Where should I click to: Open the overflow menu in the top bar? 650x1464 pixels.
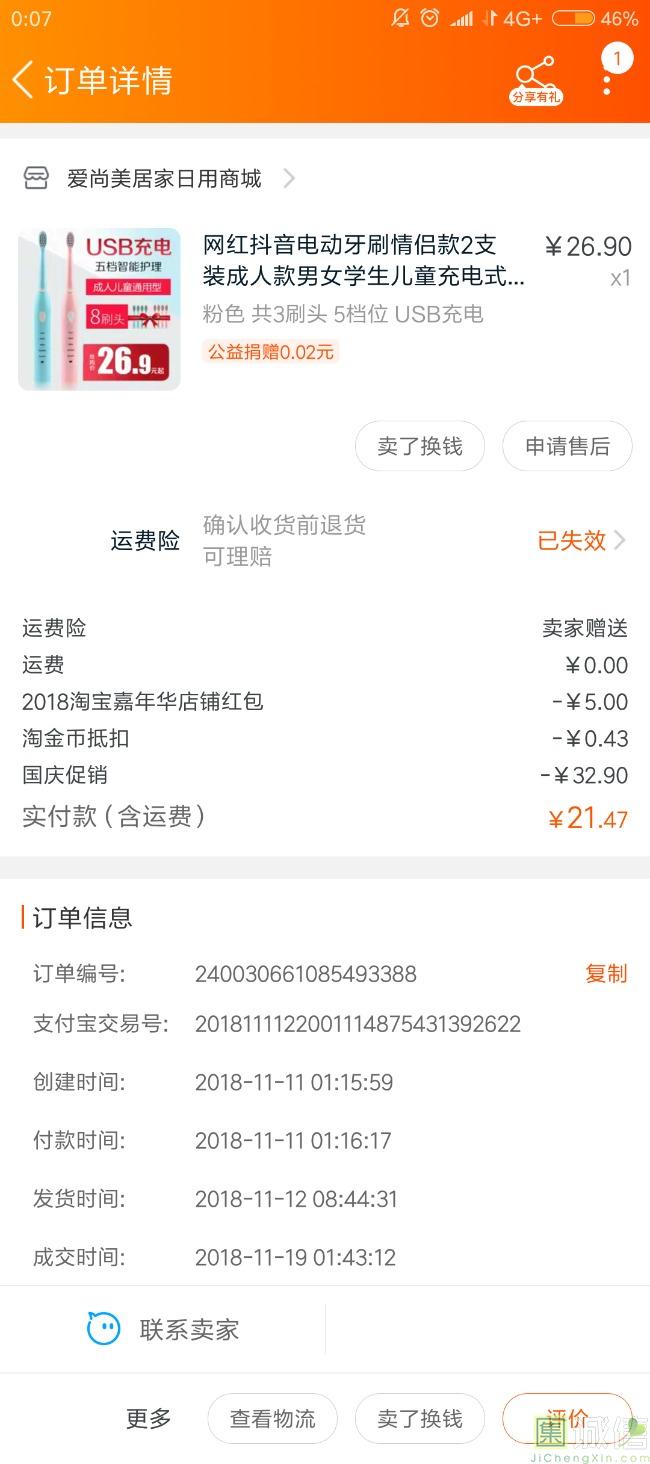tap(607, 73)
